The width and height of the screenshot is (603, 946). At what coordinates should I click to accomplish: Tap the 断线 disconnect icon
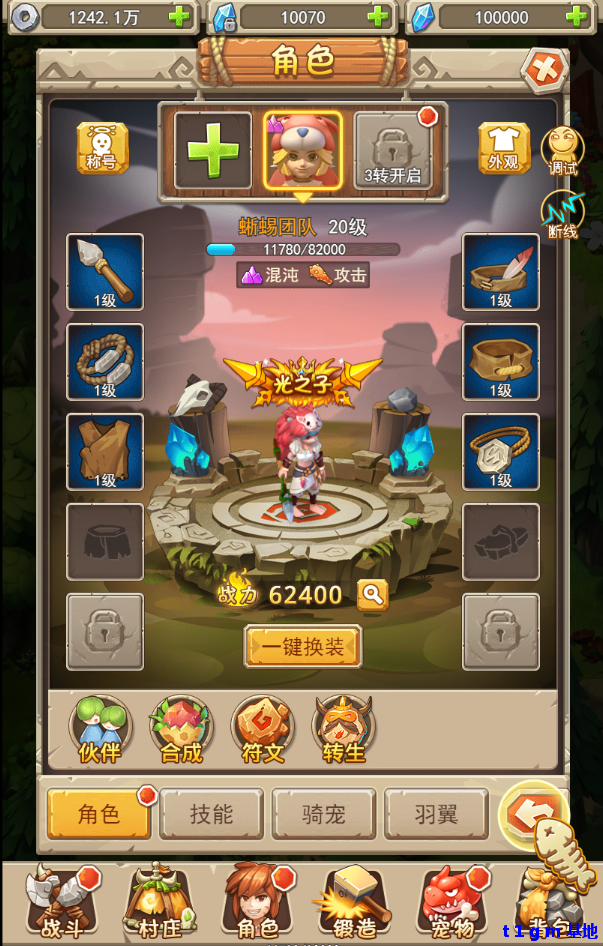tap(562, 214)
